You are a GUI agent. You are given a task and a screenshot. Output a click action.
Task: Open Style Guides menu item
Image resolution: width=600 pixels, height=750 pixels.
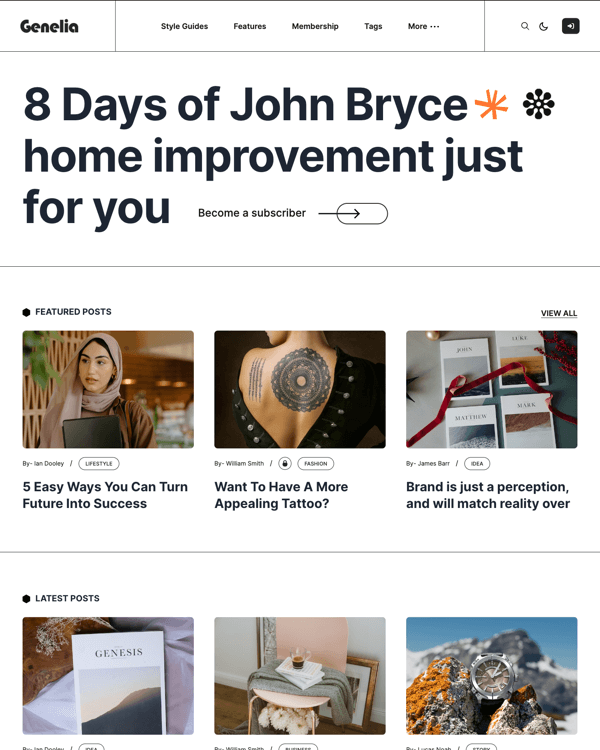(184, 26)
